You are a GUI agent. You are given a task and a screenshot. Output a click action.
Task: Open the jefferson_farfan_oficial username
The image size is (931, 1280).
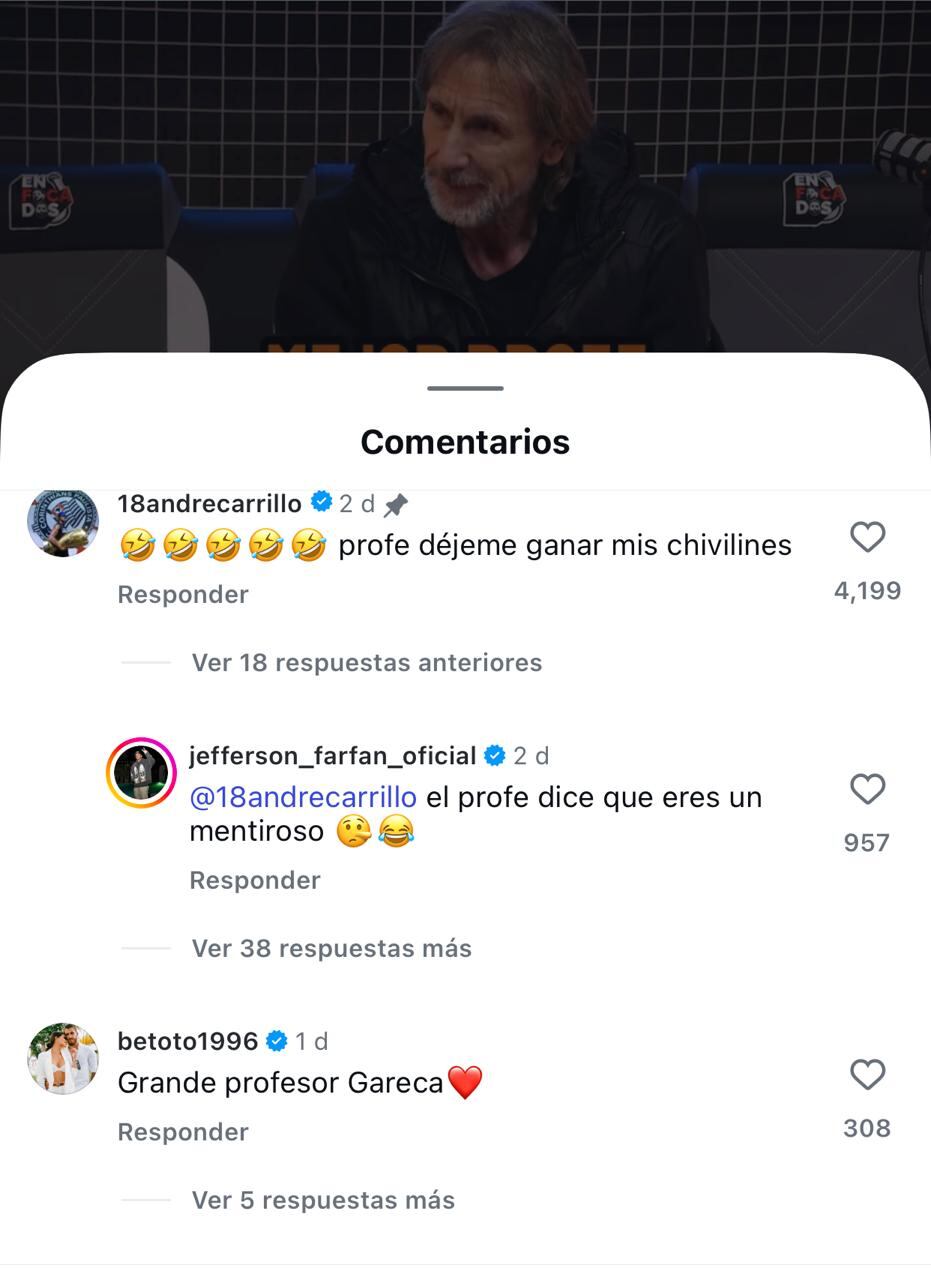[x=332, y=756]
